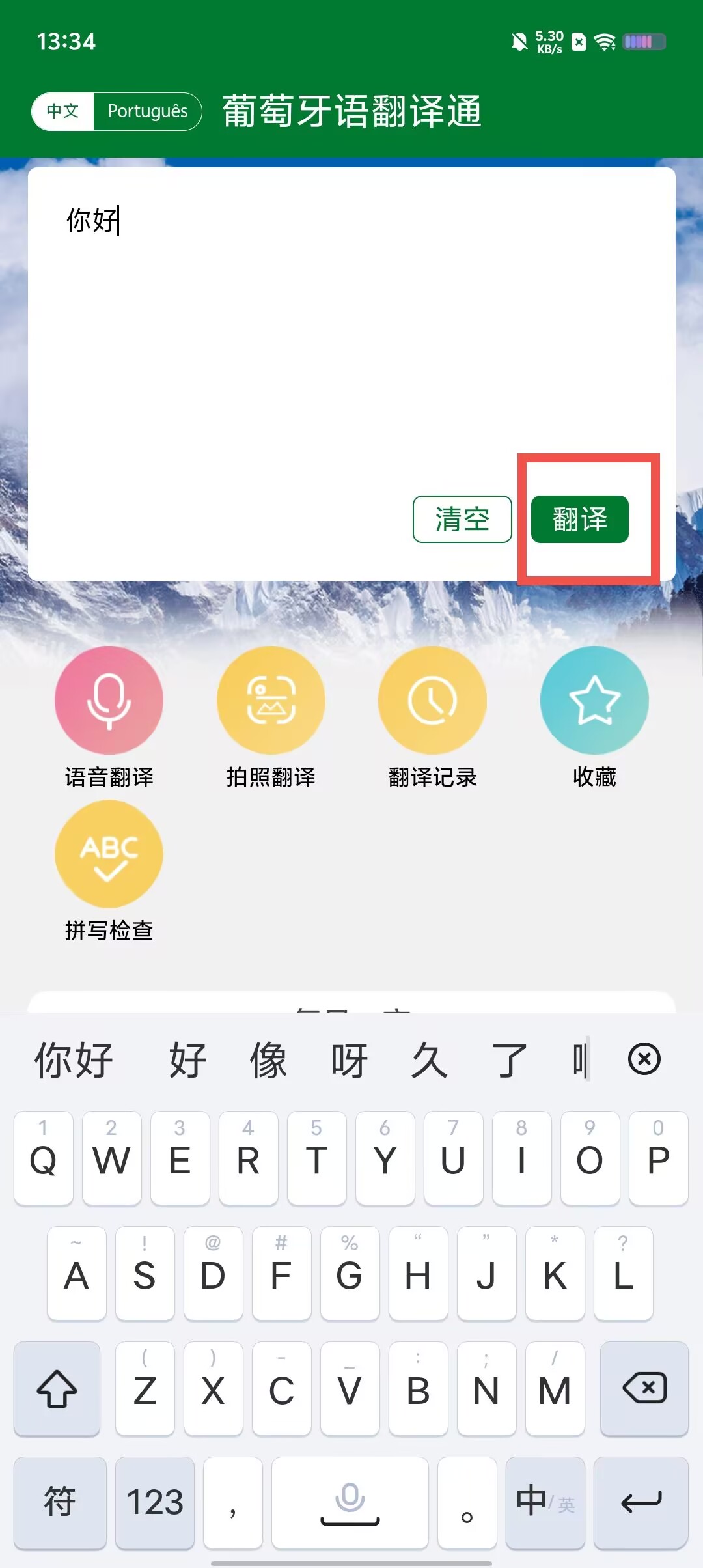View 翻译记录 translation history
The width and height of the screenshot is (703, 1568).
coord(432,718)
